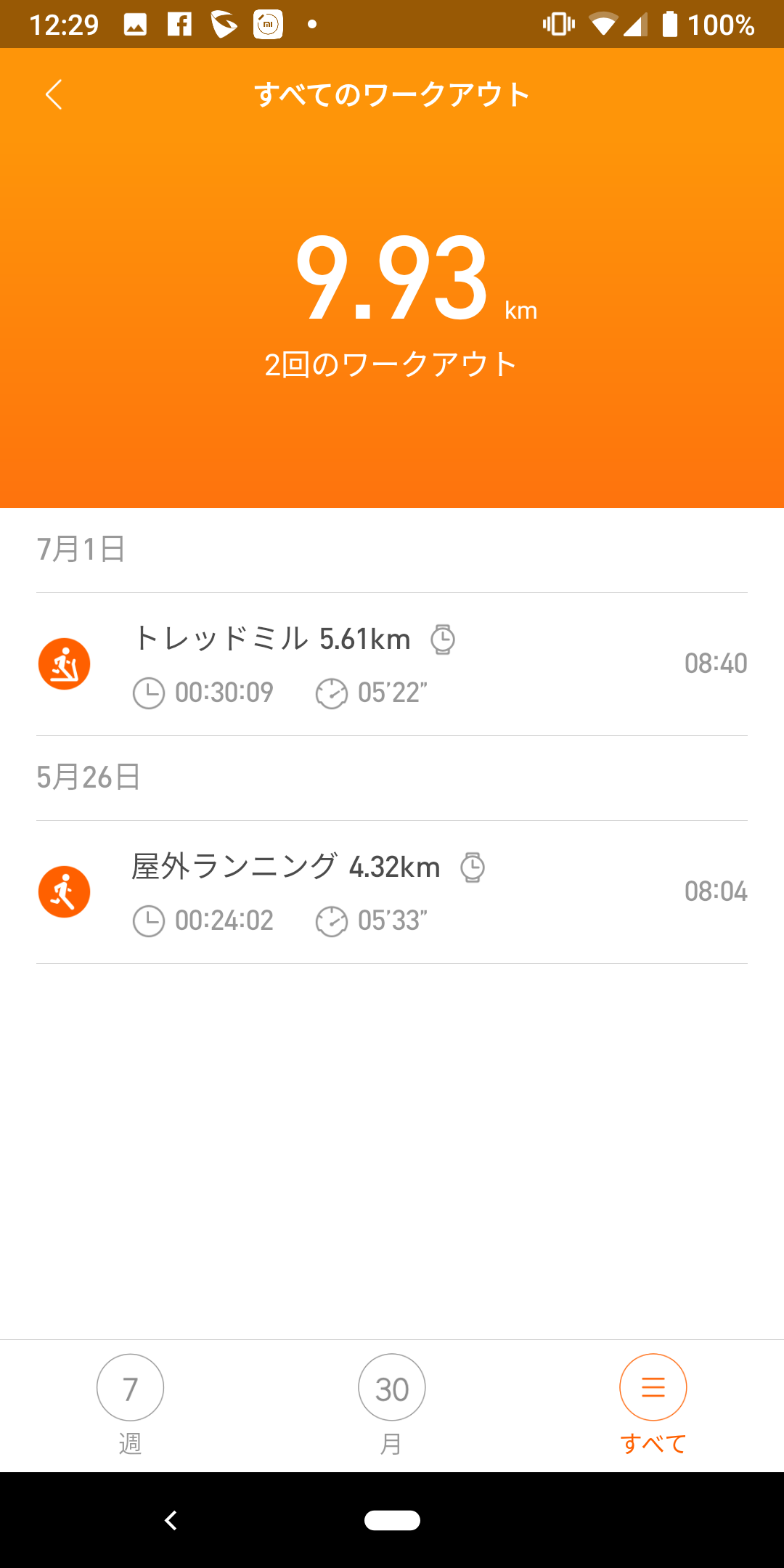This screenshot has height=1568, width=784.
Task: Tap the system back button
Action: pos(171,1520)
